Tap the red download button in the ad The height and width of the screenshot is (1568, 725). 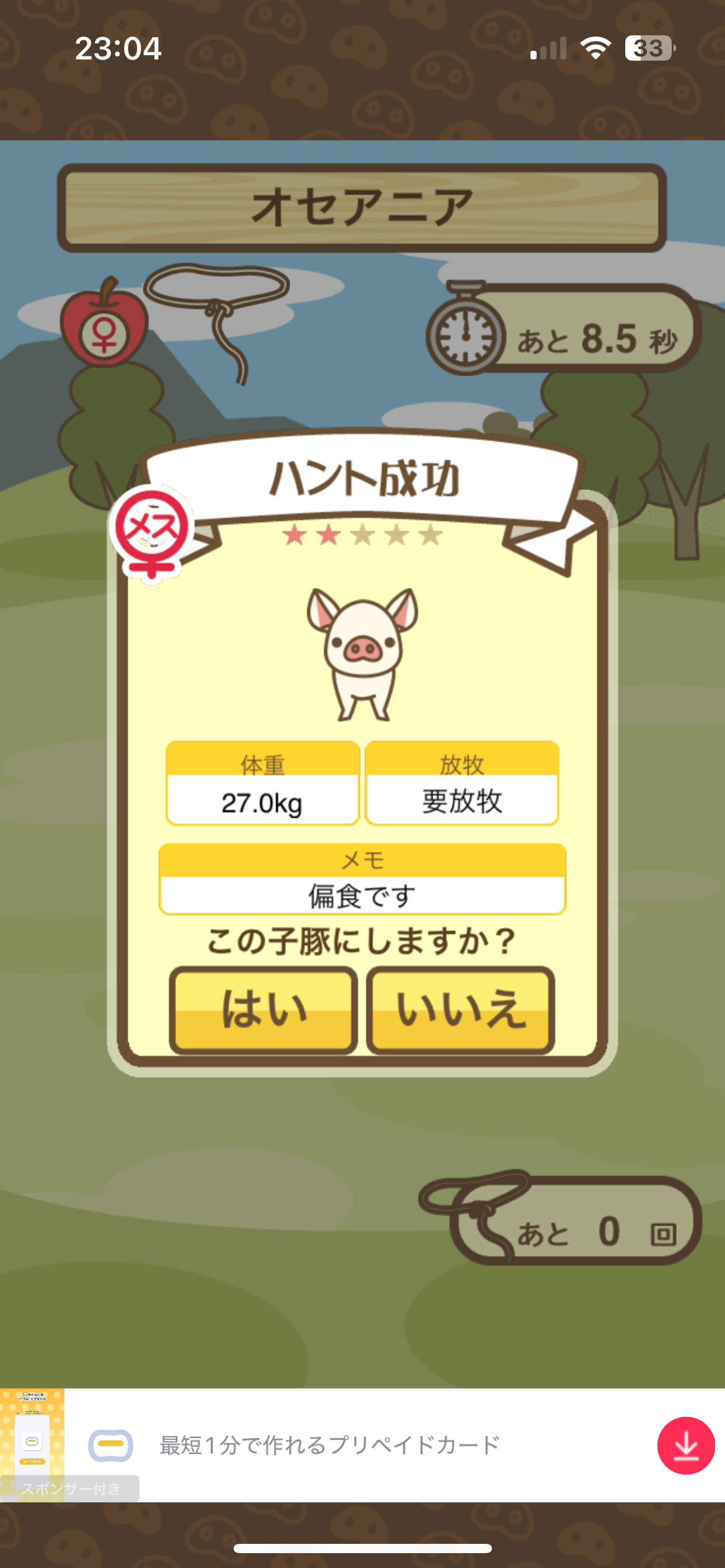click(x=685, y=1446)
